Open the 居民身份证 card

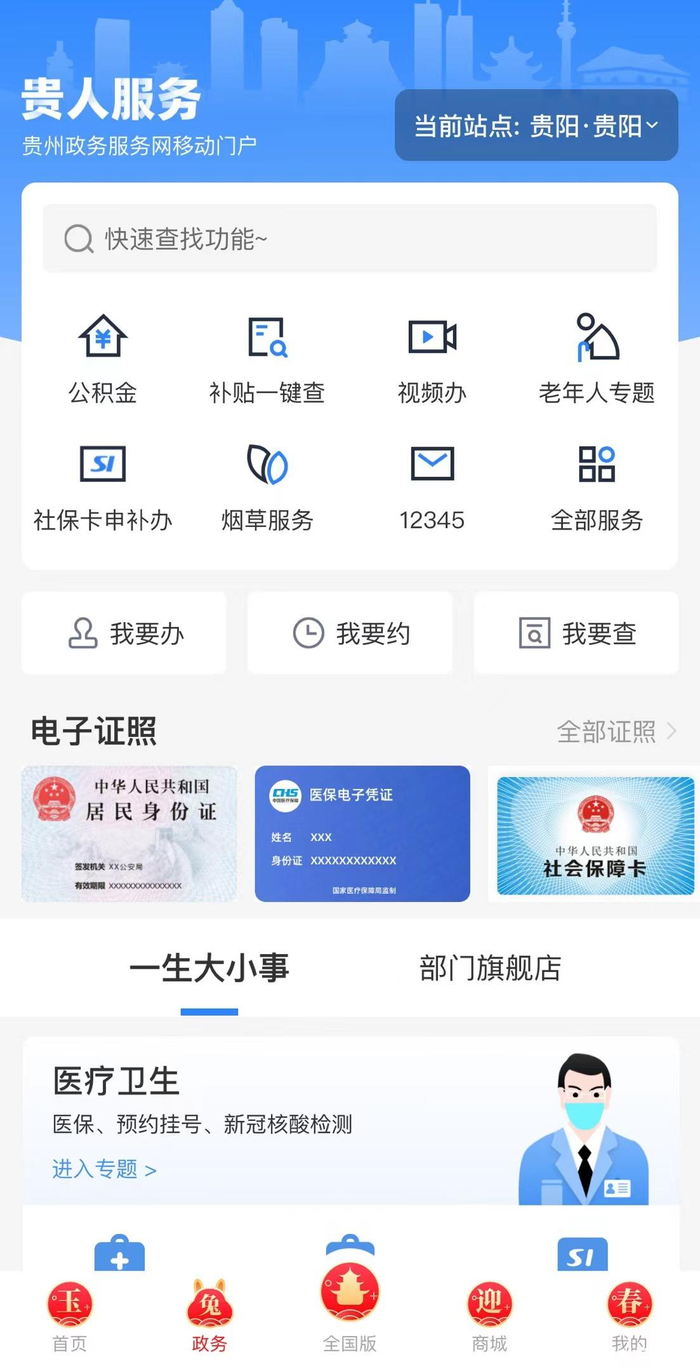point(129,834)
